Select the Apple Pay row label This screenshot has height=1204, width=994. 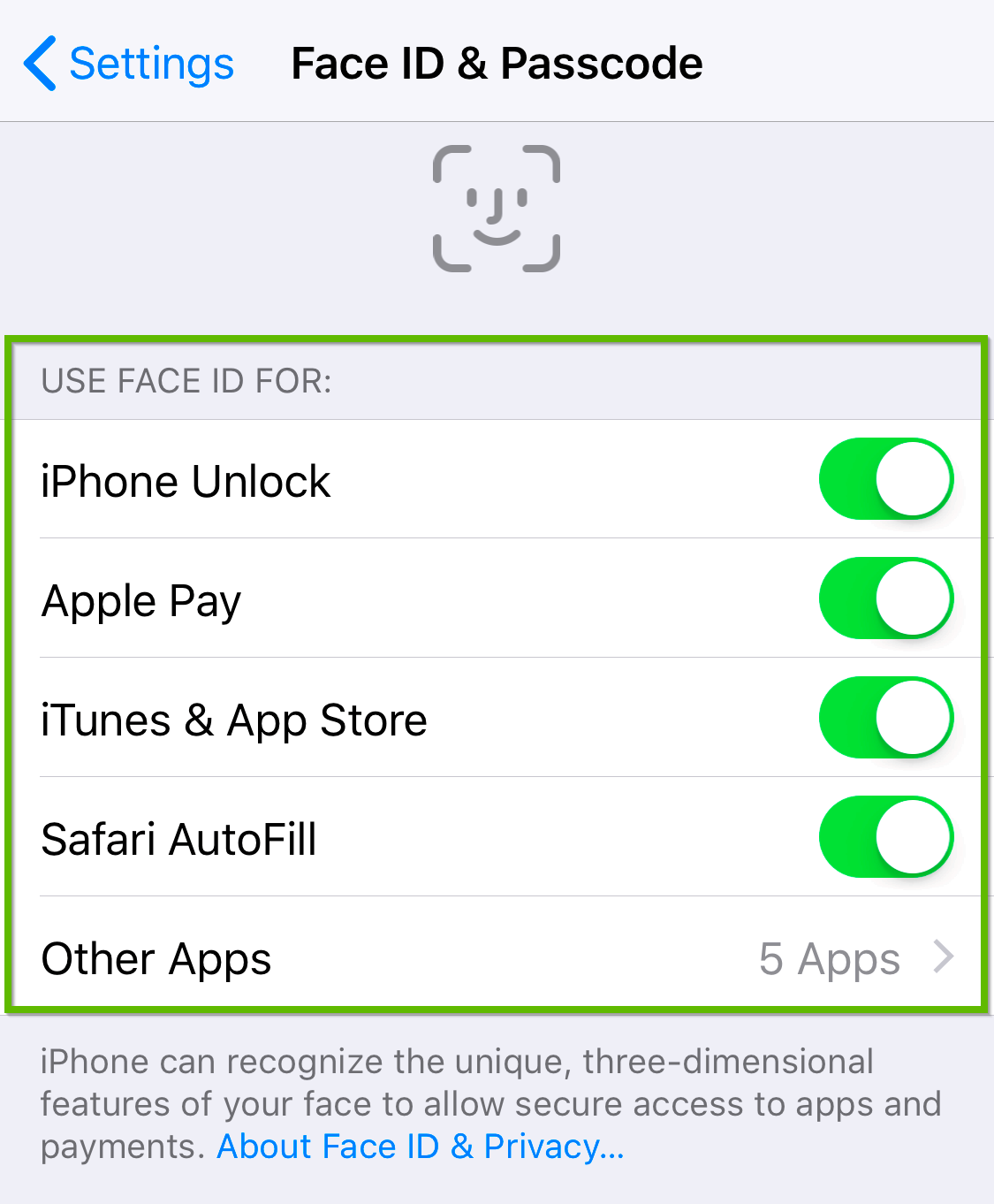tap(140, 600)
